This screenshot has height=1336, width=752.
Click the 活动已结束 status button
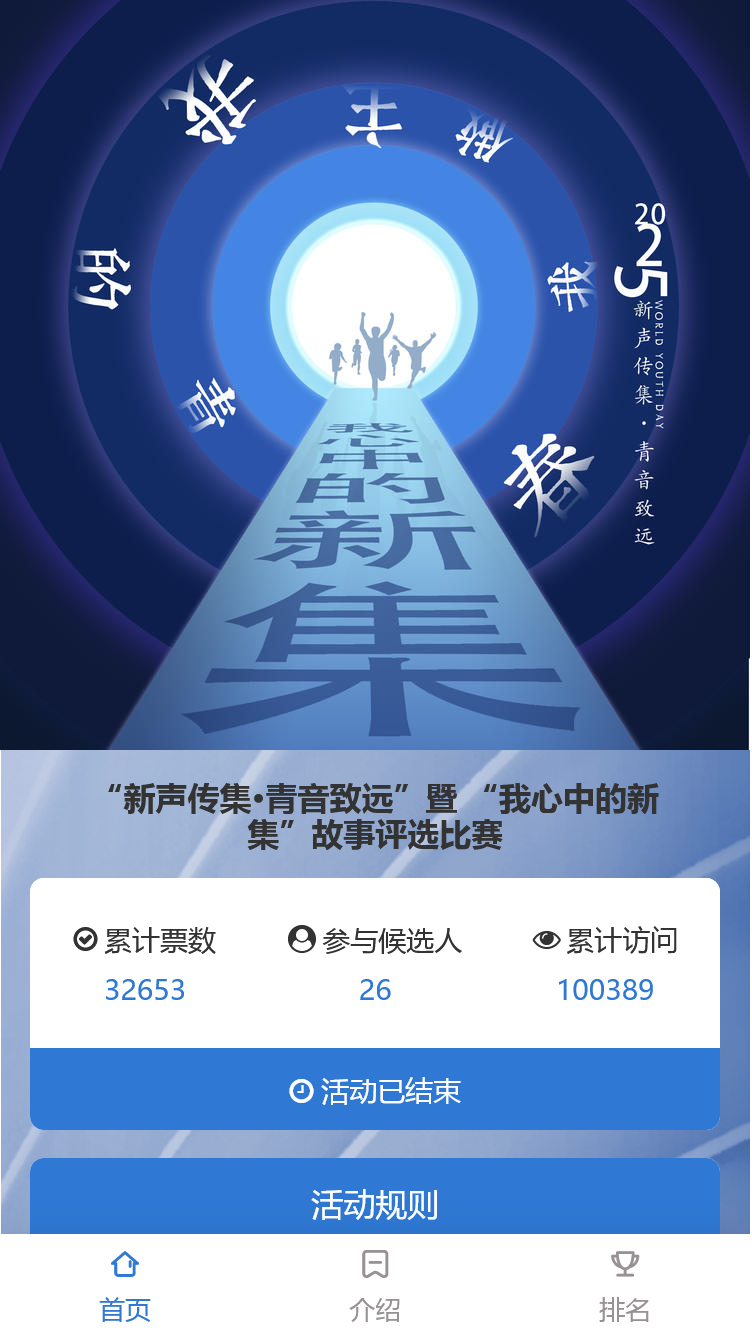pos(375,1089)
